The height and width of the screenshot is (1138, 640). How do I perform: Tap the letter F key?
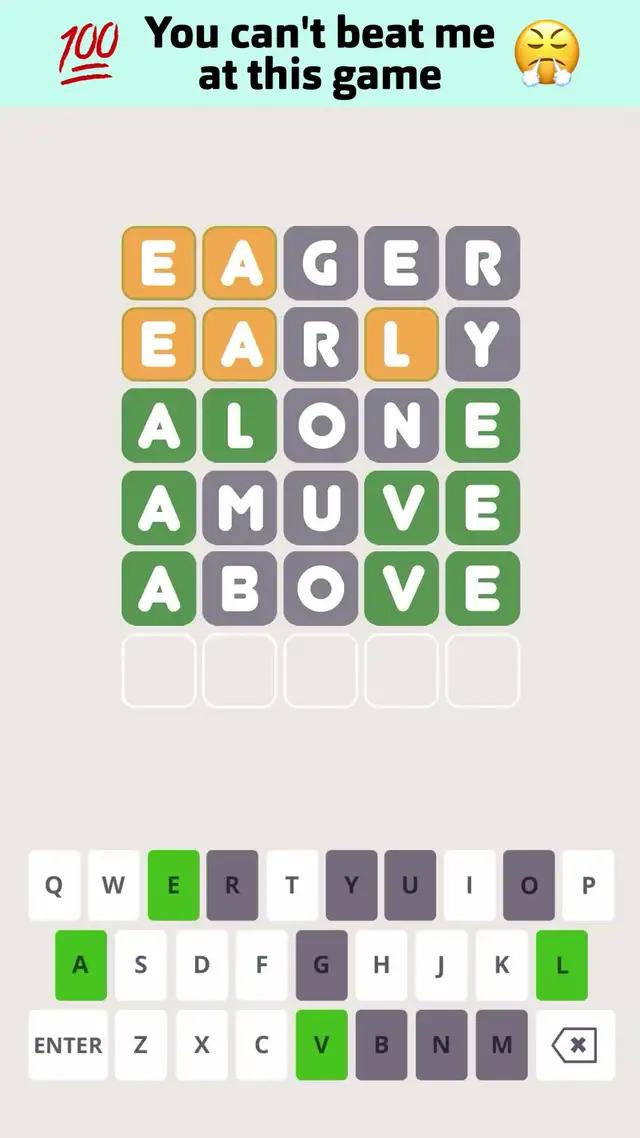tap(262, 965)
